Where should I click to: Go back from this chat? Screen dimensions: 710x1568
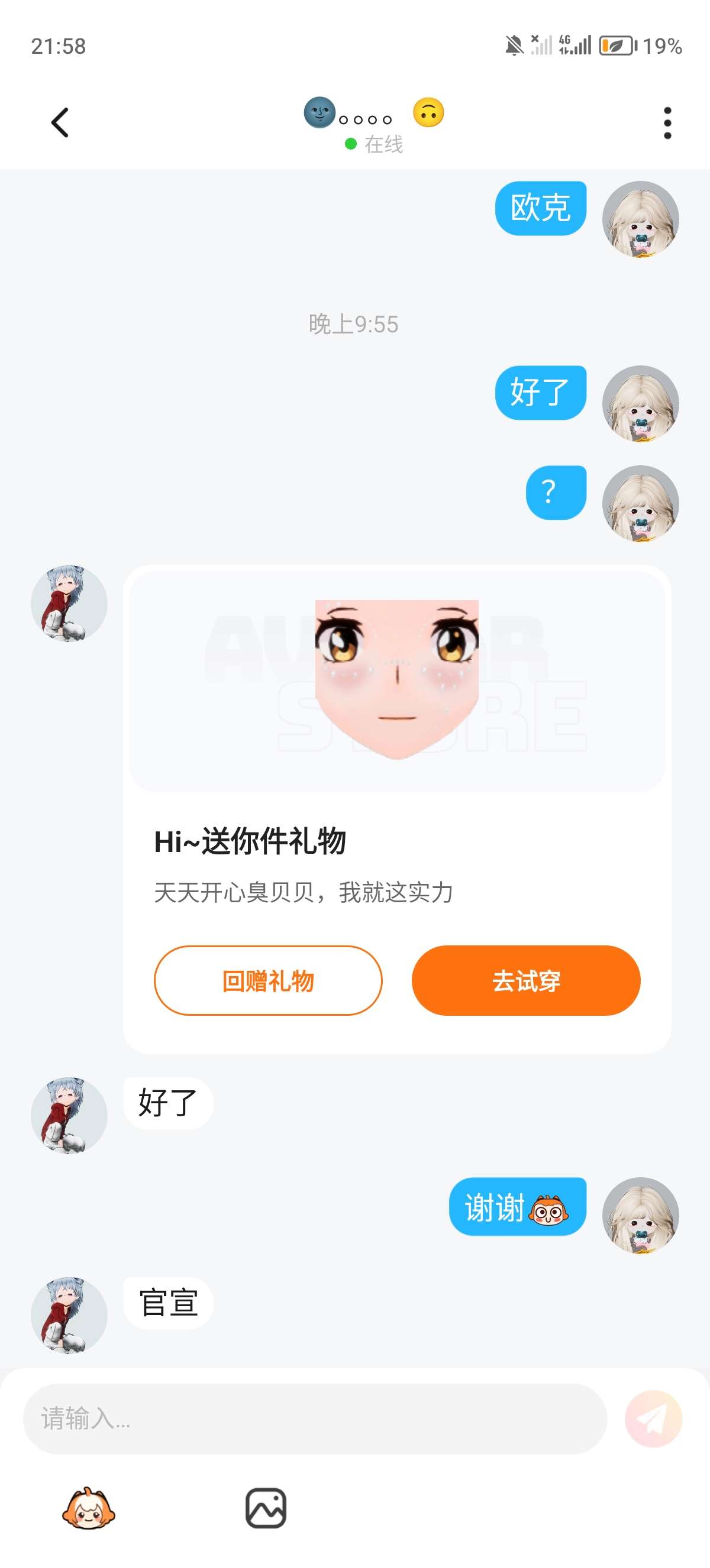(x=60, y=123)
